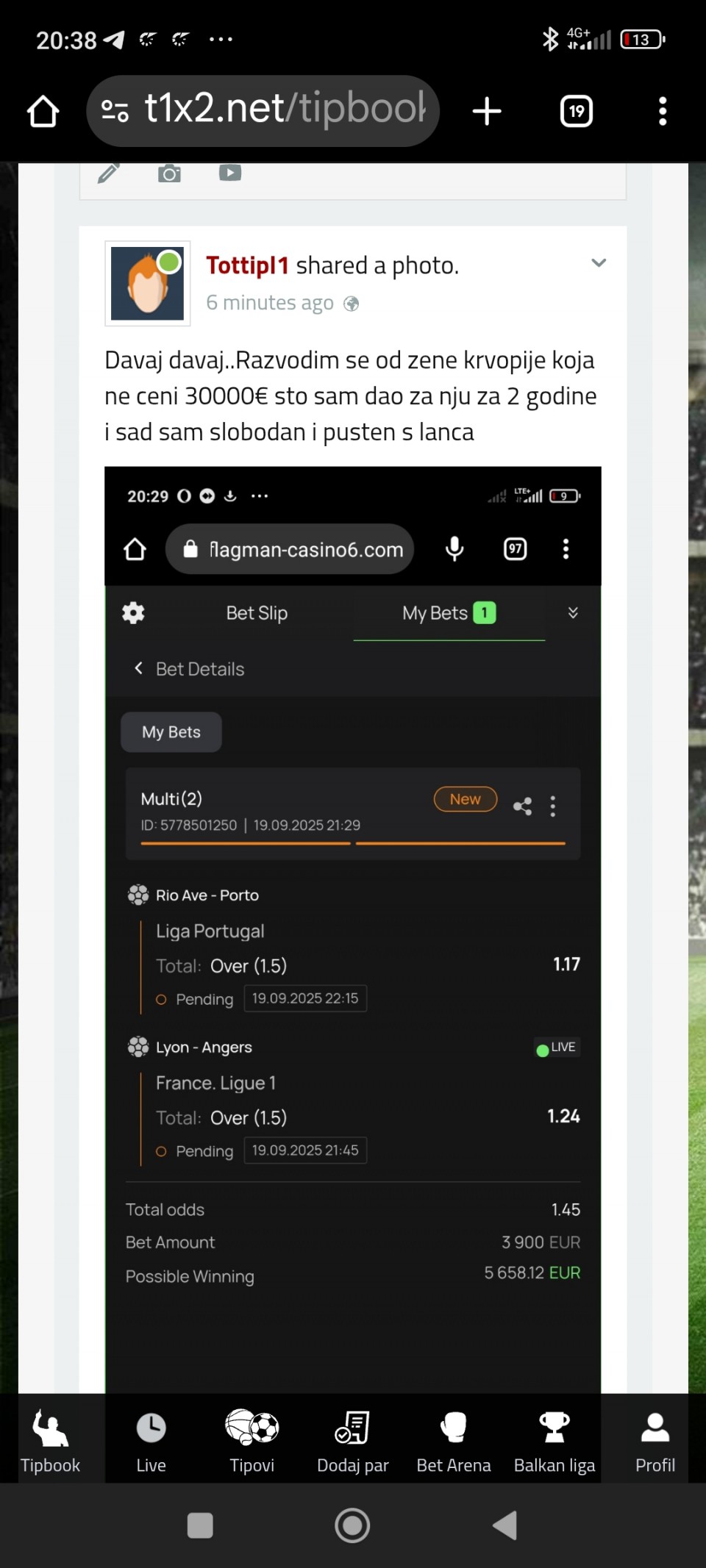Viewport: 706px width, 1568px height.
Task: Tap the system back button
Action: [x=505, y=1525]
